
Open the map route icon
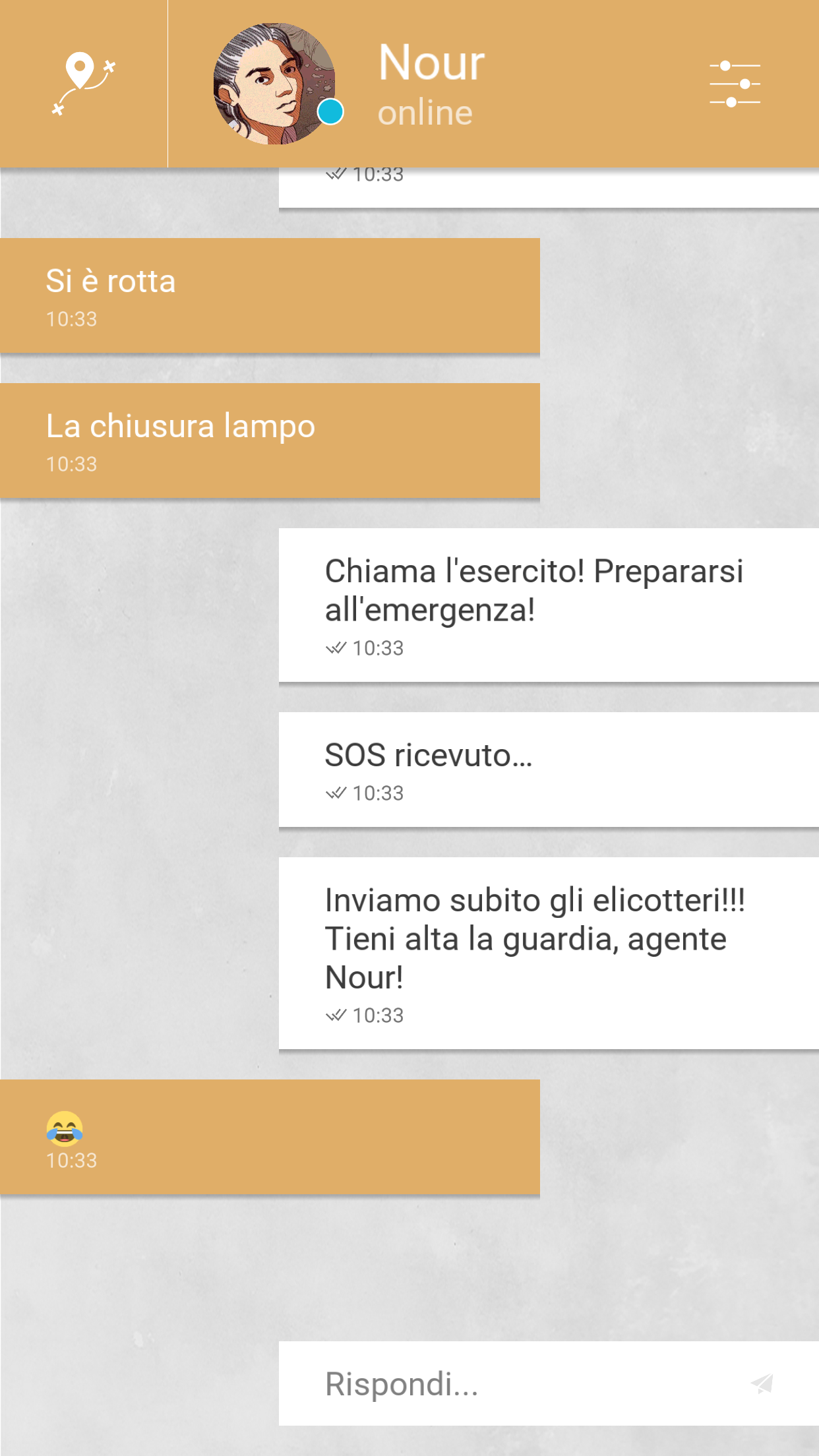coord(84,84)
